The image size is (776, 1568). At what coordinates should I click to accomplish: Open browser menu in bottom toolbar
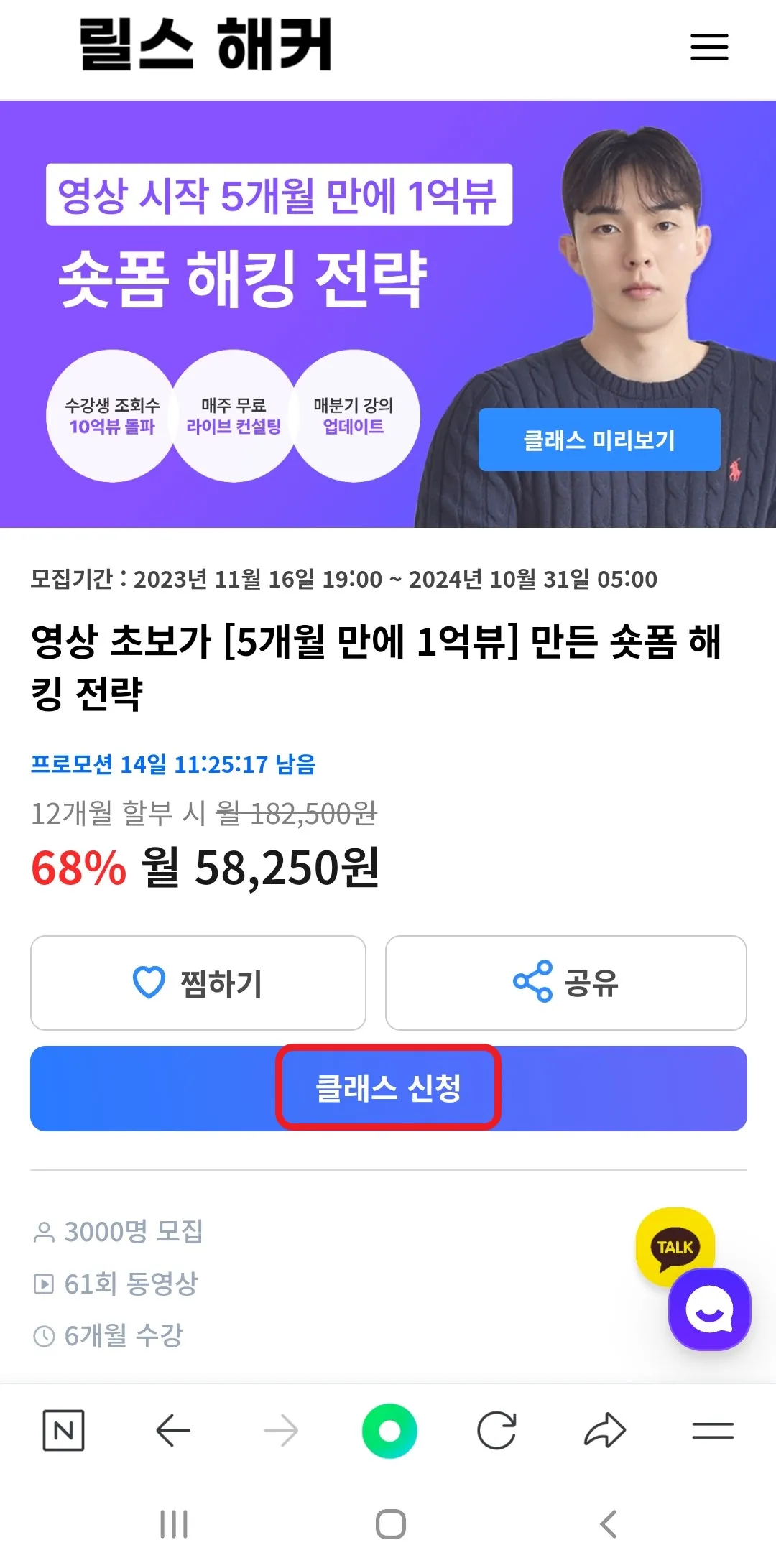[x=712, y=1430]
